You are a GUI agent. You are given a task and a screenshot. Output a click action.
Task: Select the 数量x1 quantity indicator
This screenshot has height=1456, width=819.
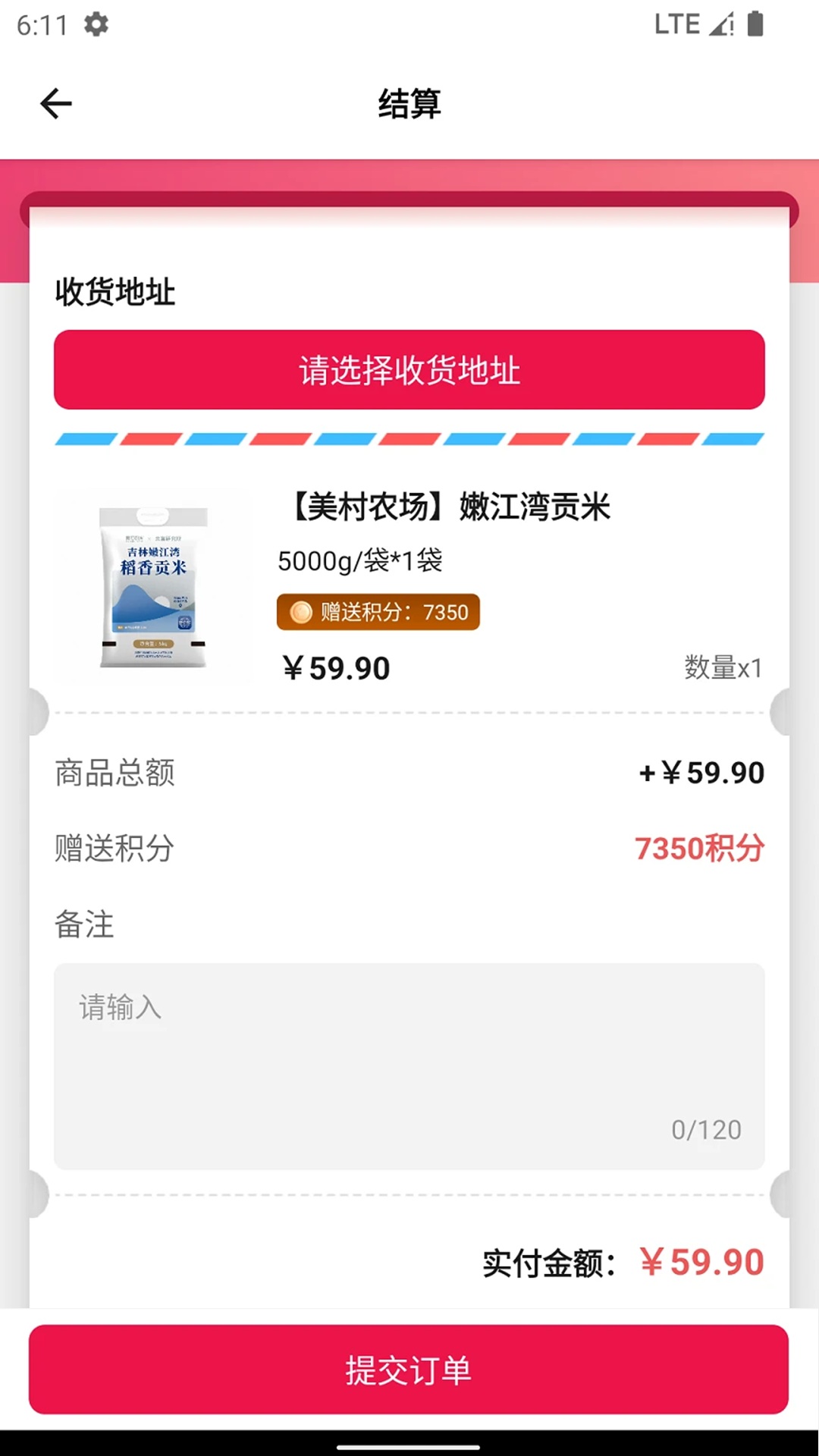click(x=722, y=667)
